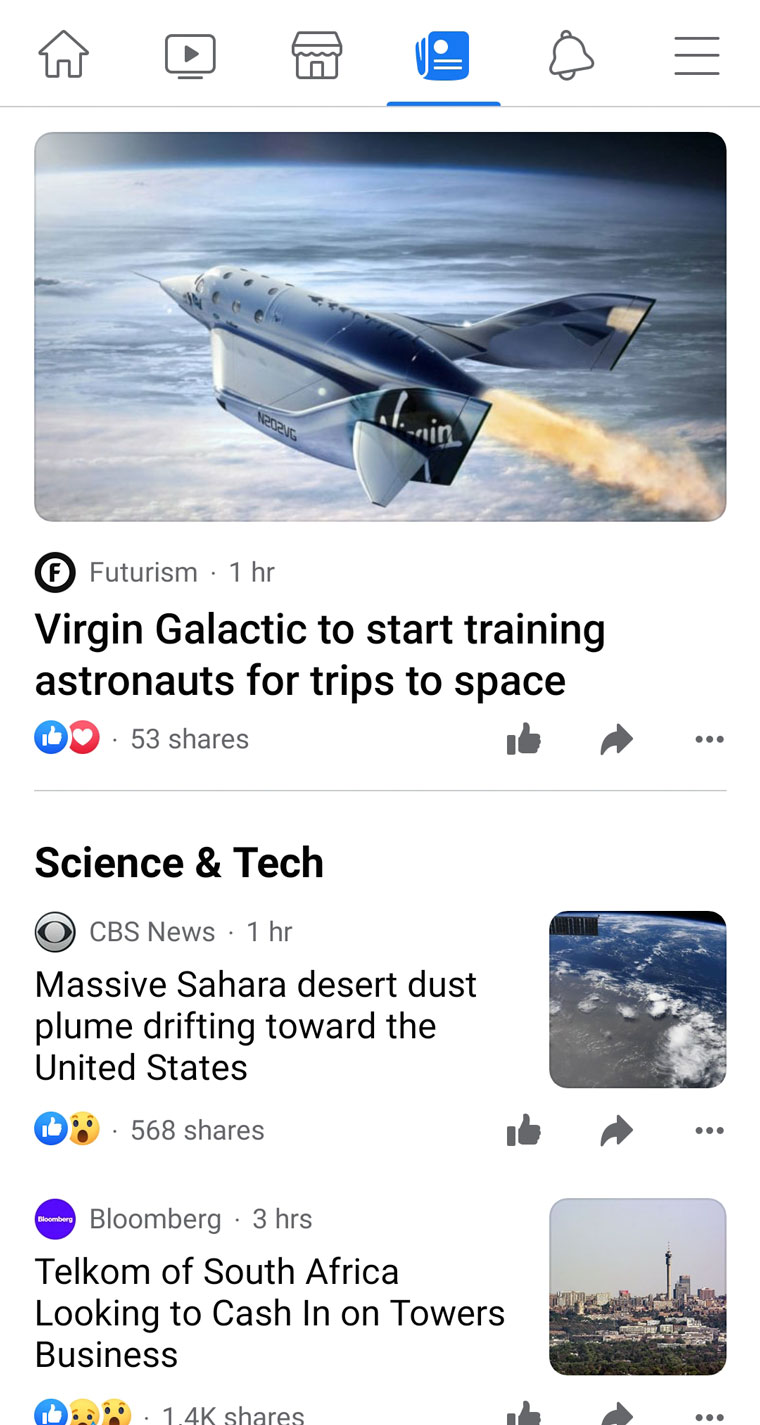The image size is (760, 1425).
Task: Open the Virgin Galactic spaceship article image
Action: (x=380, y=327)
